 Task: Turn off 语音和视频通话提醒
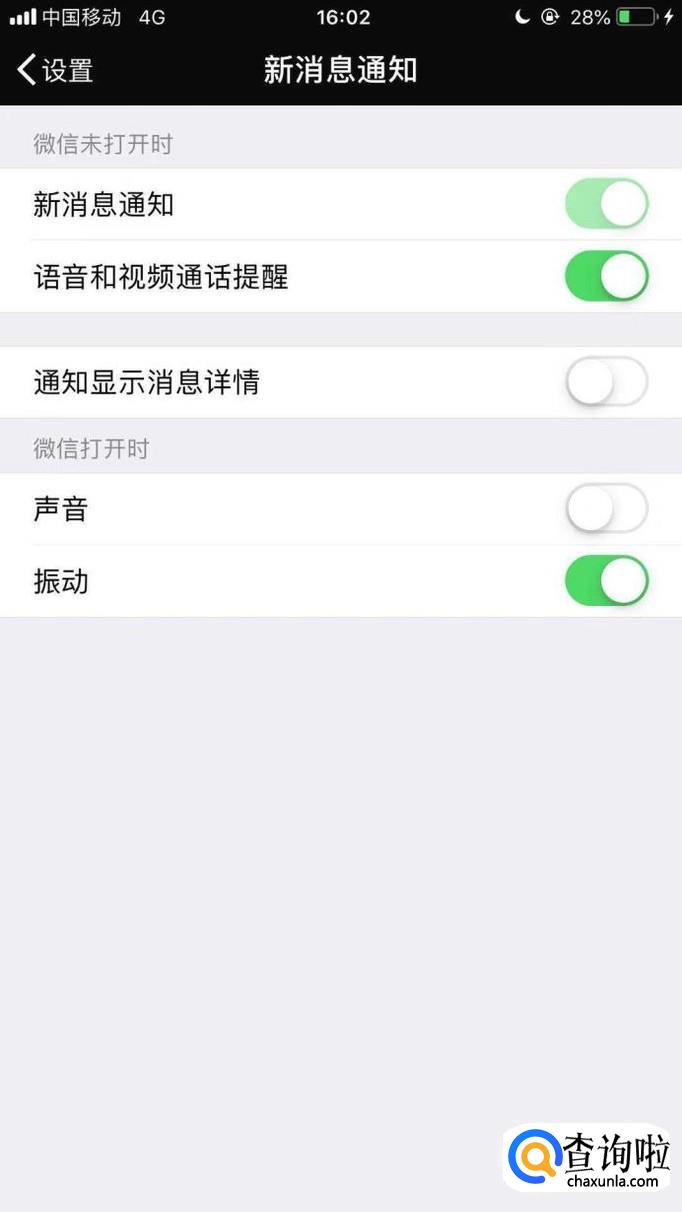click(x=606, y=277)
